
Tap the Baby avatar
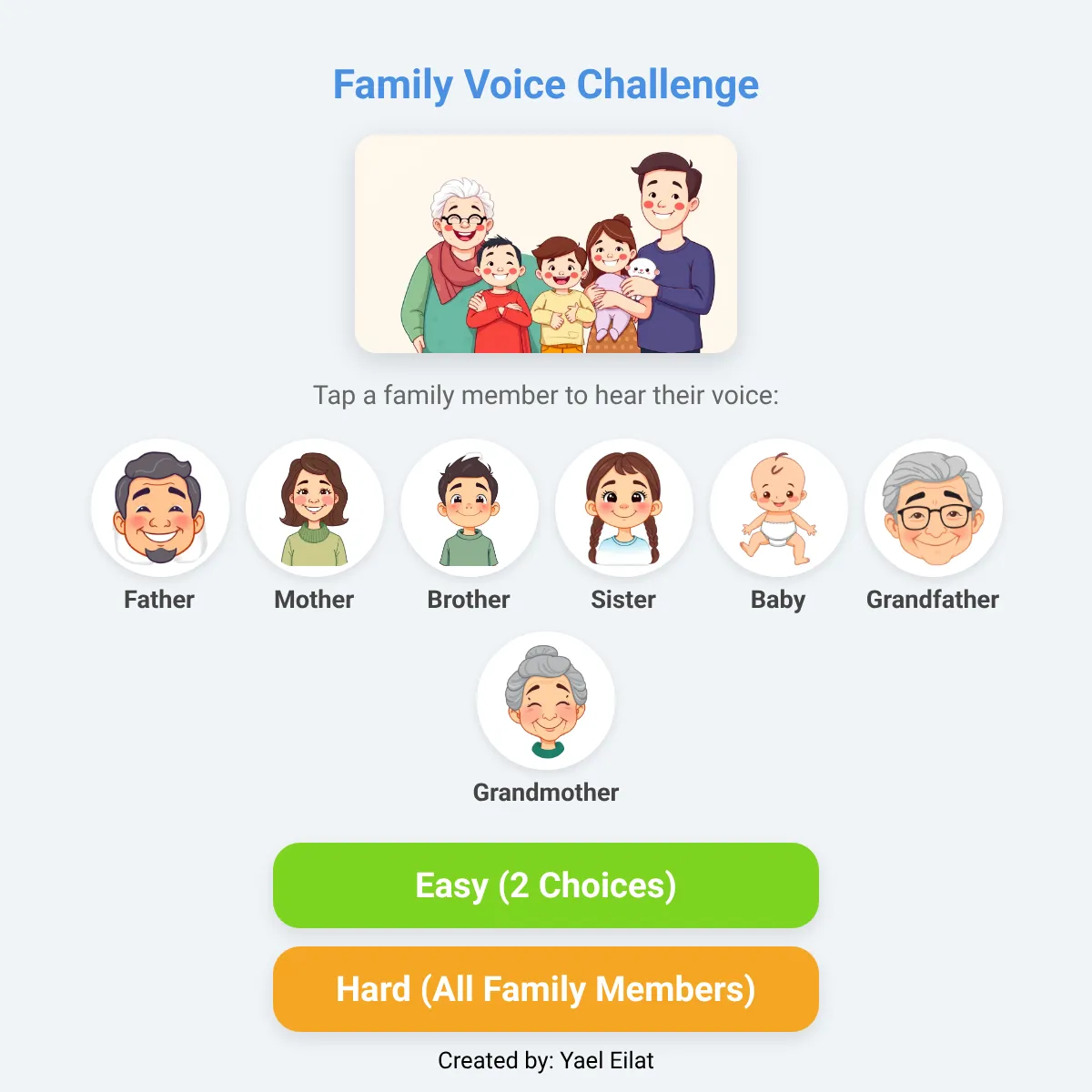(778, 508)
